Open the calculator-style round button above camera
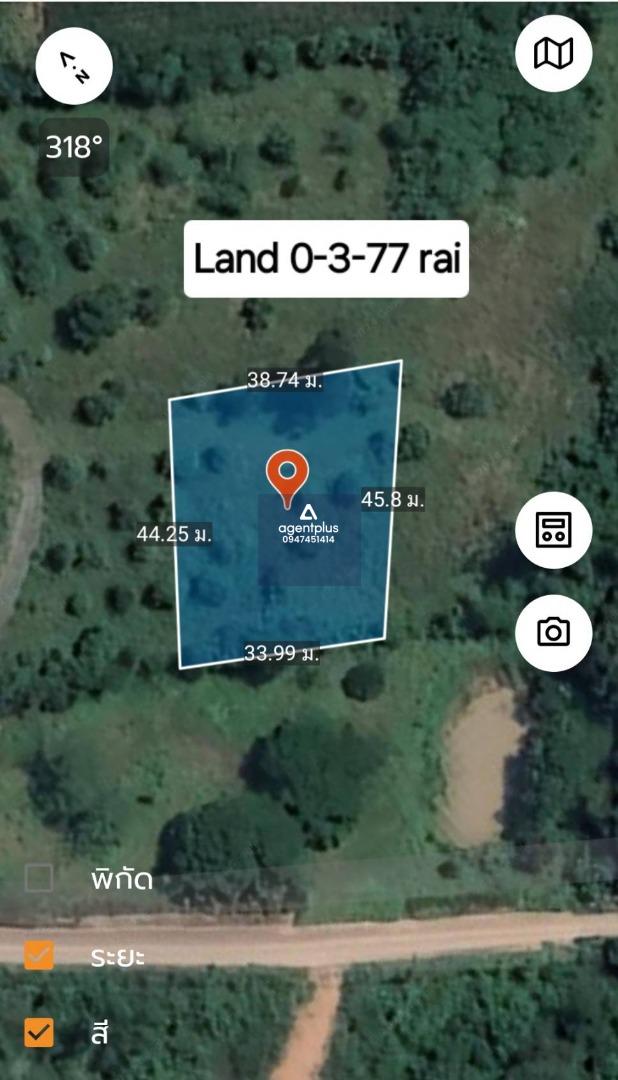 [553, 530]
